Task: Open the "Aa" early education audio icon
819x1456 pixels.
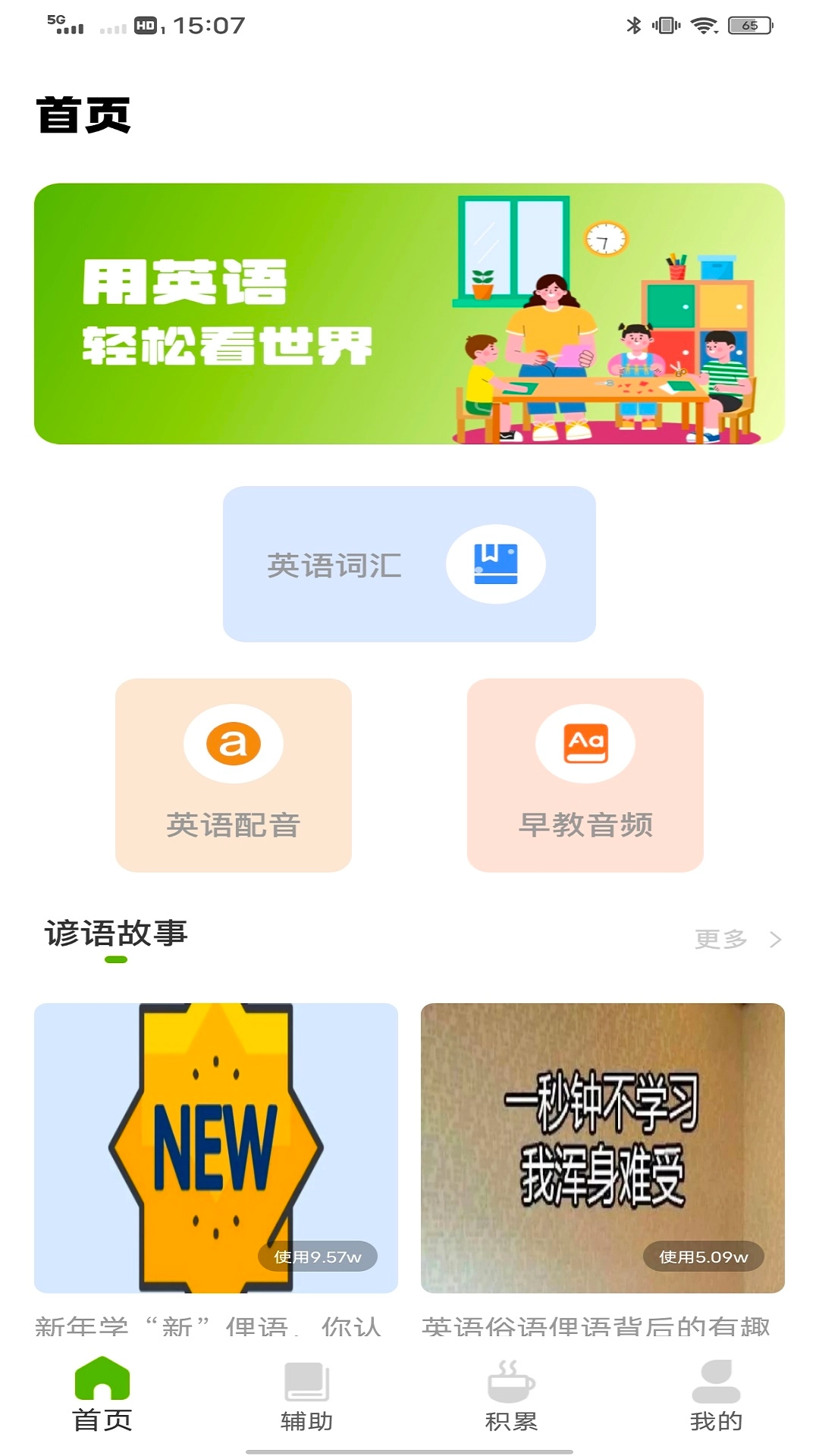Action: tap(586, 743)
